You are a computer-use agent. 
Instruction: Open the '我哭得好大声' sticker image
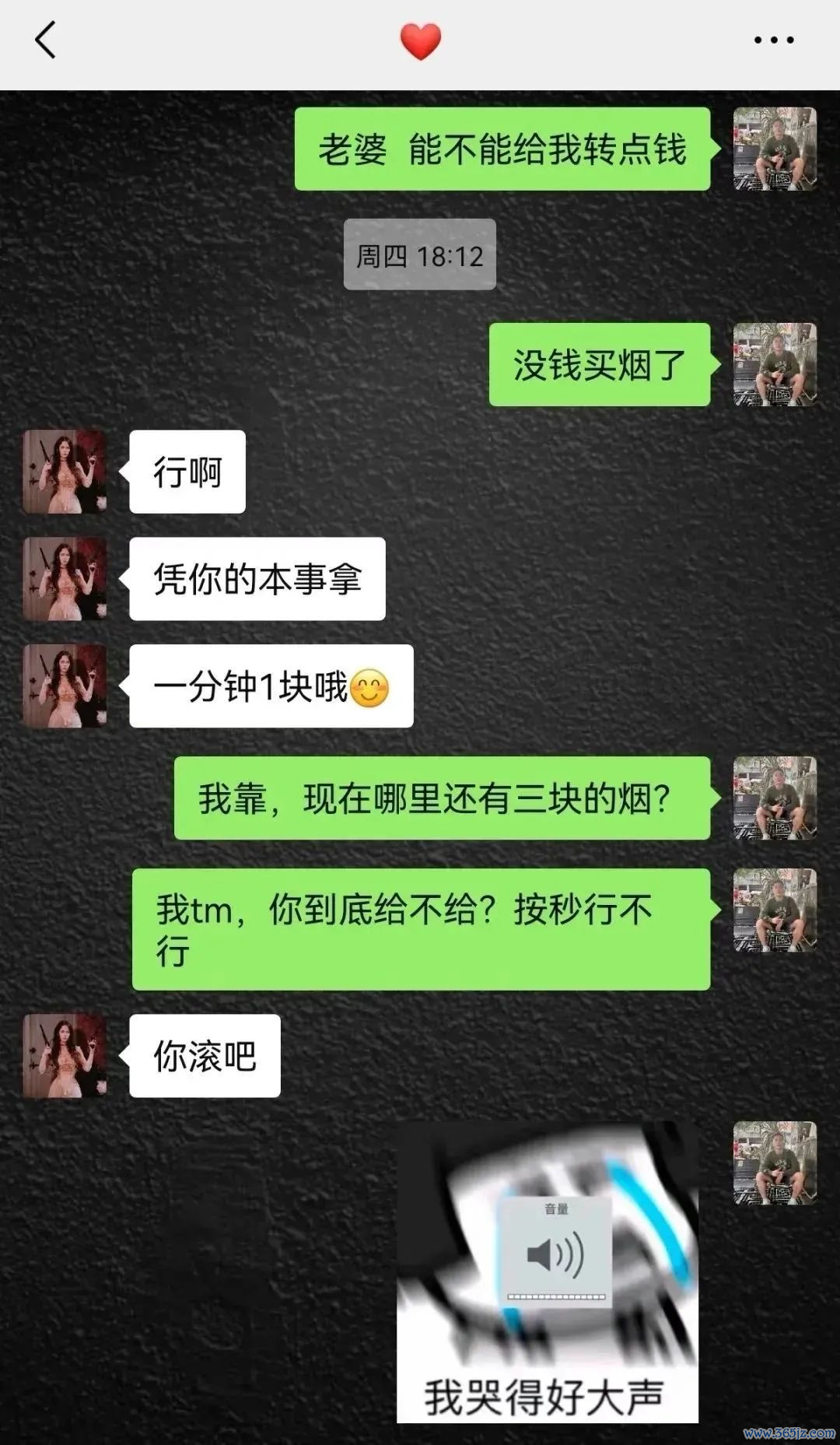click(547, 1272)
